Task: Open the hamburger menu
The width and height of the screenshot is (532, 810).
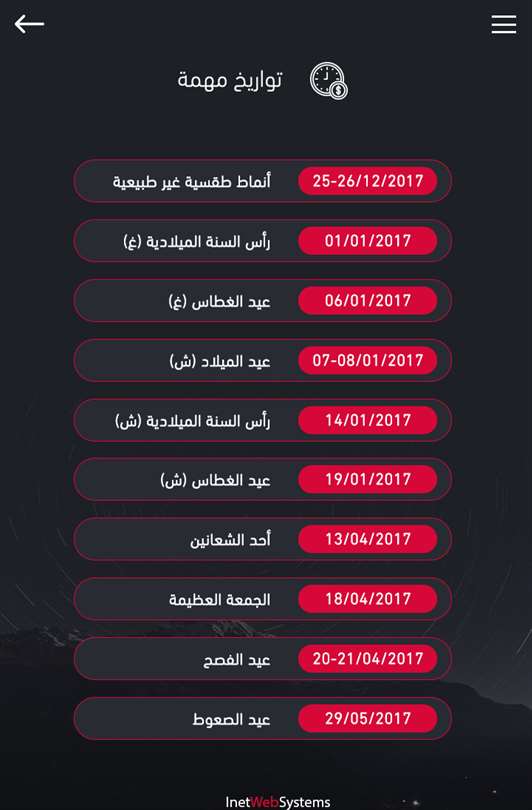Action: [504, 24]
